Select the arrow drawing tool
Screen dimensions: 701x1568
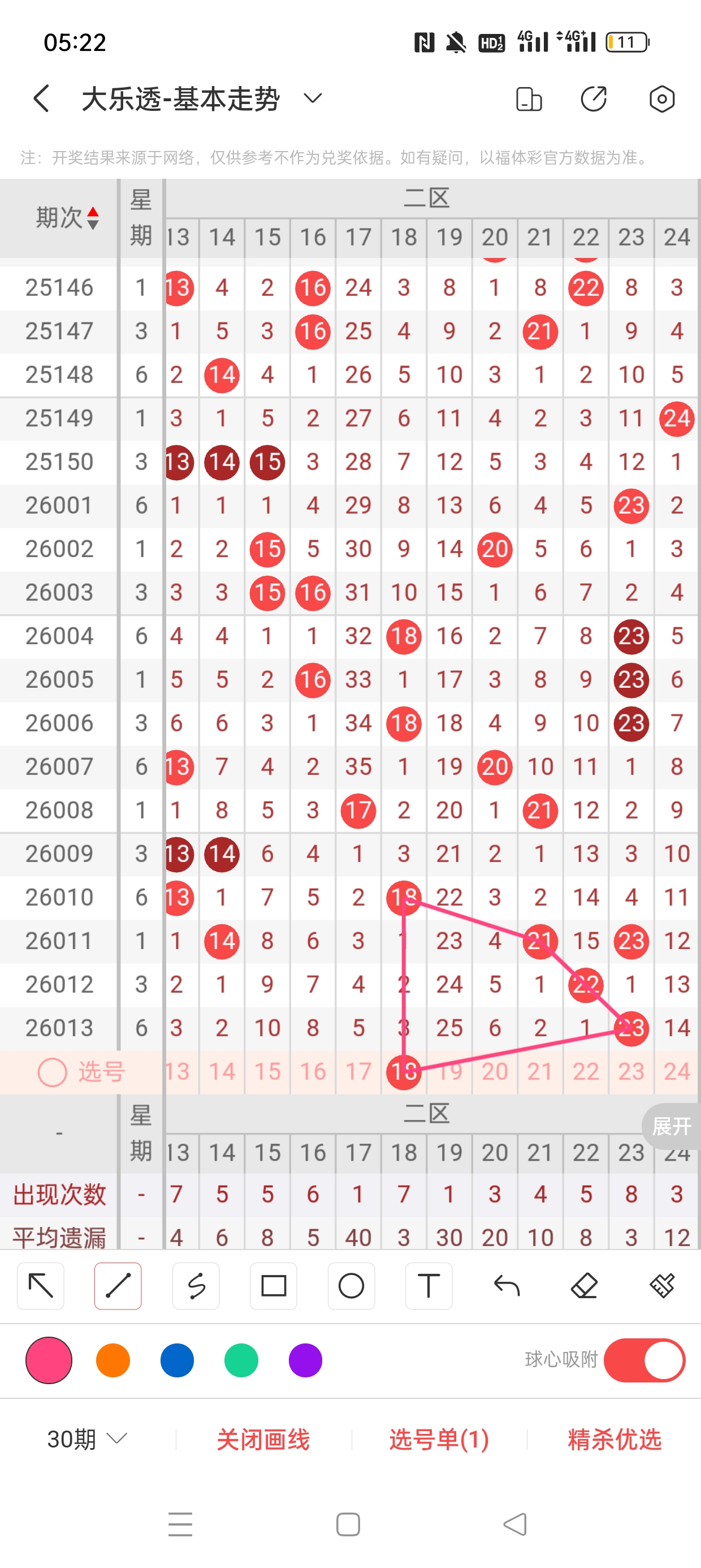click(41, 1286)
